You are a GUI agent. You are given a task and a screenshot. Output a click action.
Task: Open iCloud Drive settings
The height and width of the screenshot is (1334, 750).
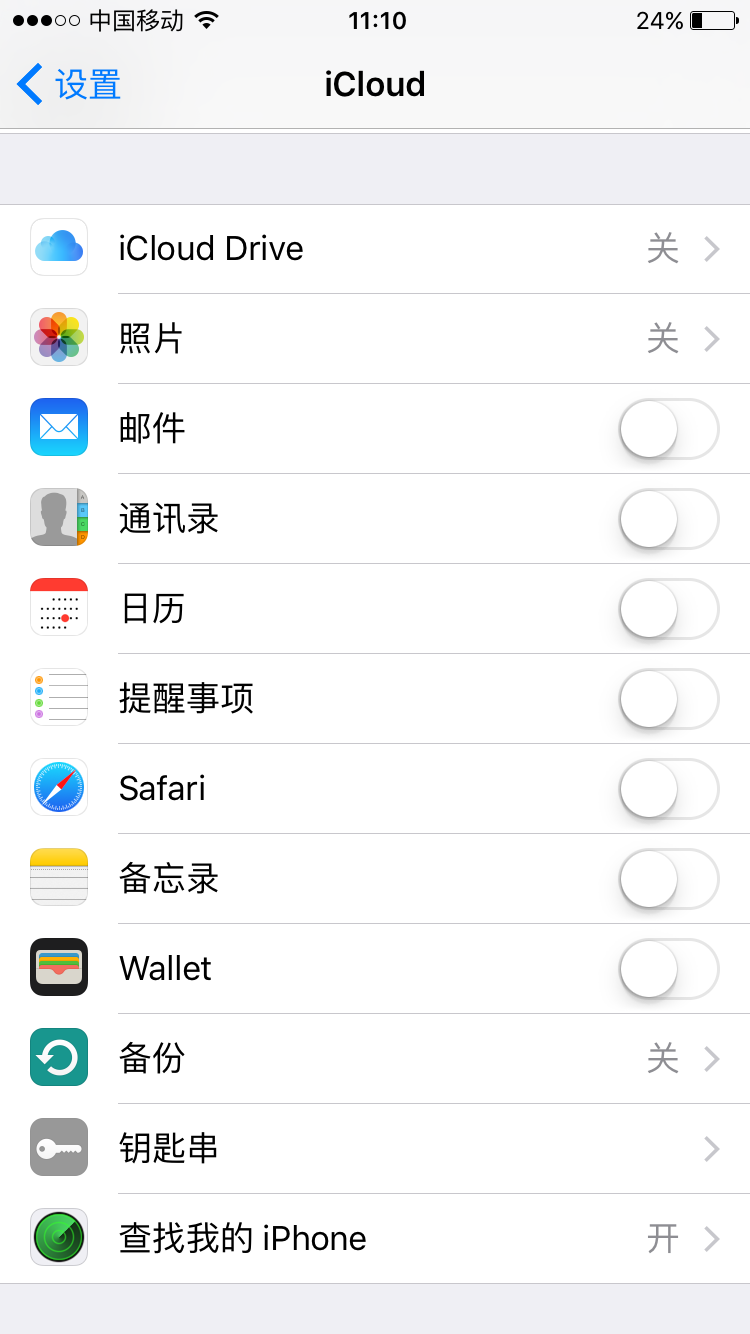[375, 249]
